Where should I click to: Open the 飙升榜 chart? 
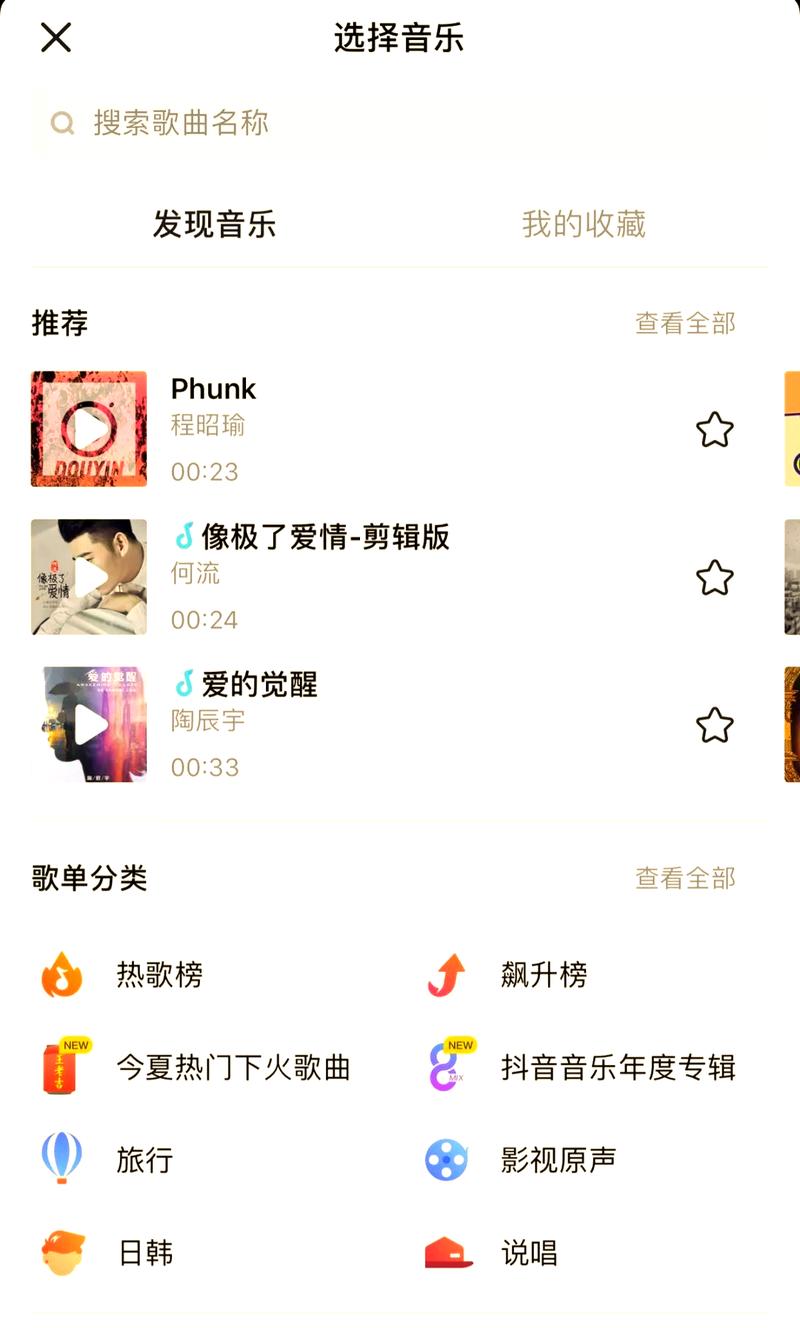click(x=543, y=975)
